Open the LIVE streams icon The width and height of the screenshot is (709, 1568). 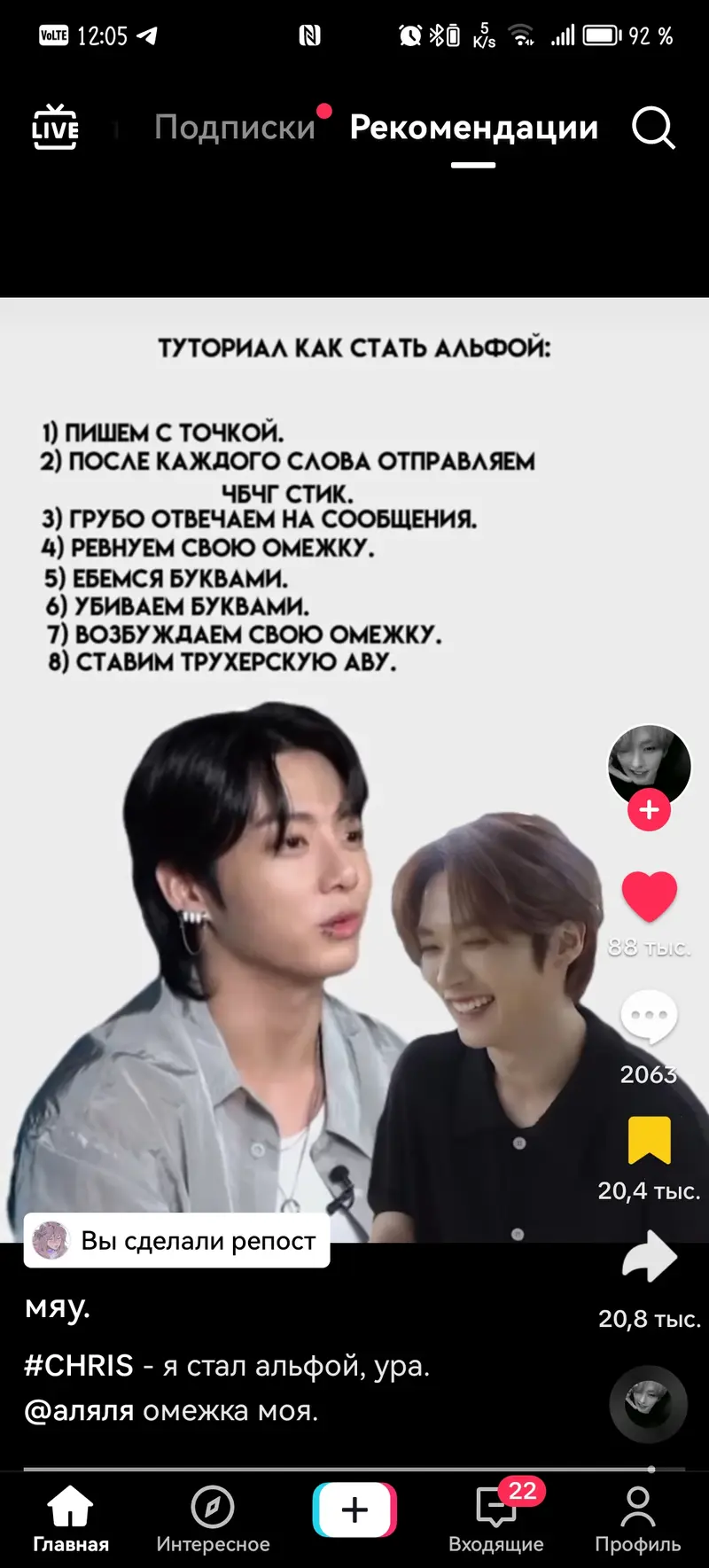pos(55,127)
